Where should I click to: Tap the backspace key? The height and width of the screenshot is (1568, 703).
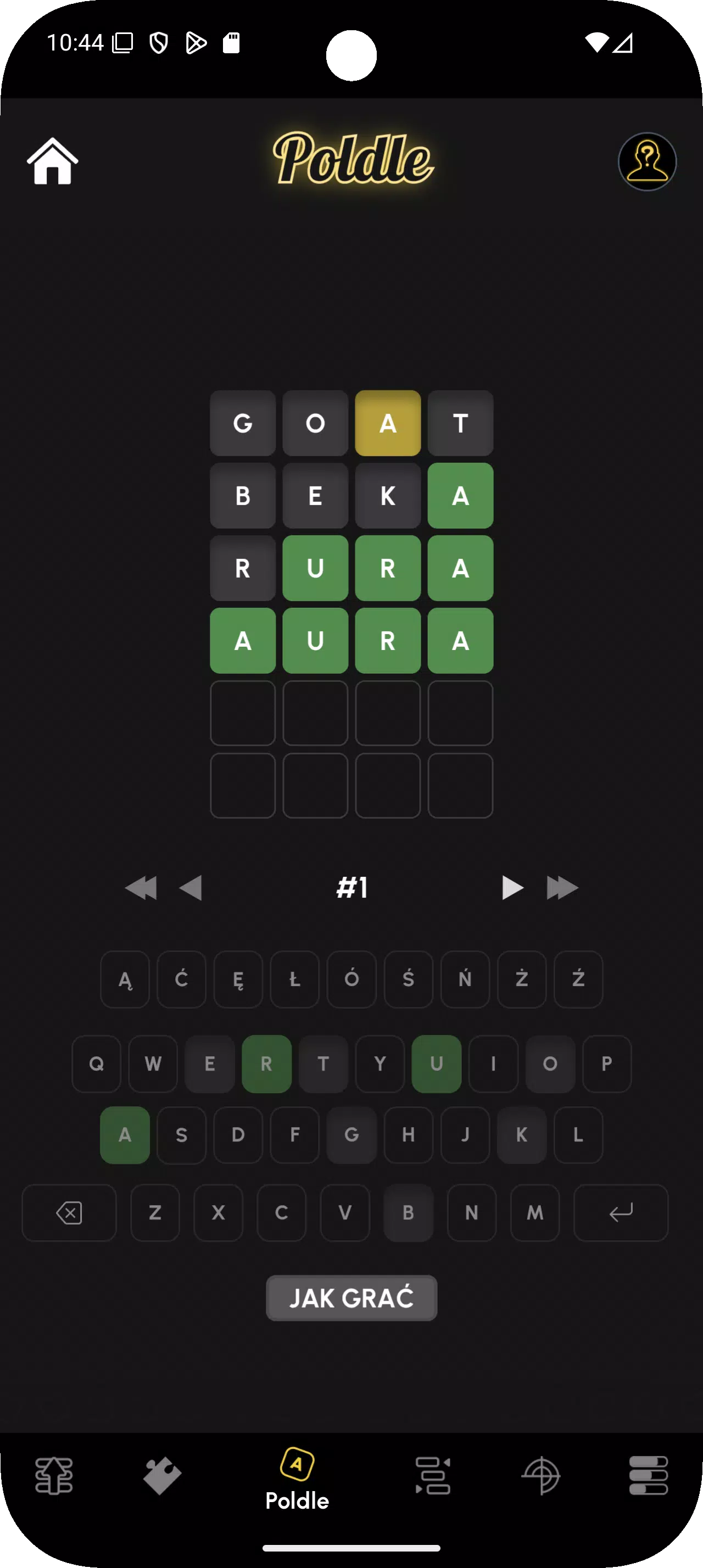(x=69, y=1213)
